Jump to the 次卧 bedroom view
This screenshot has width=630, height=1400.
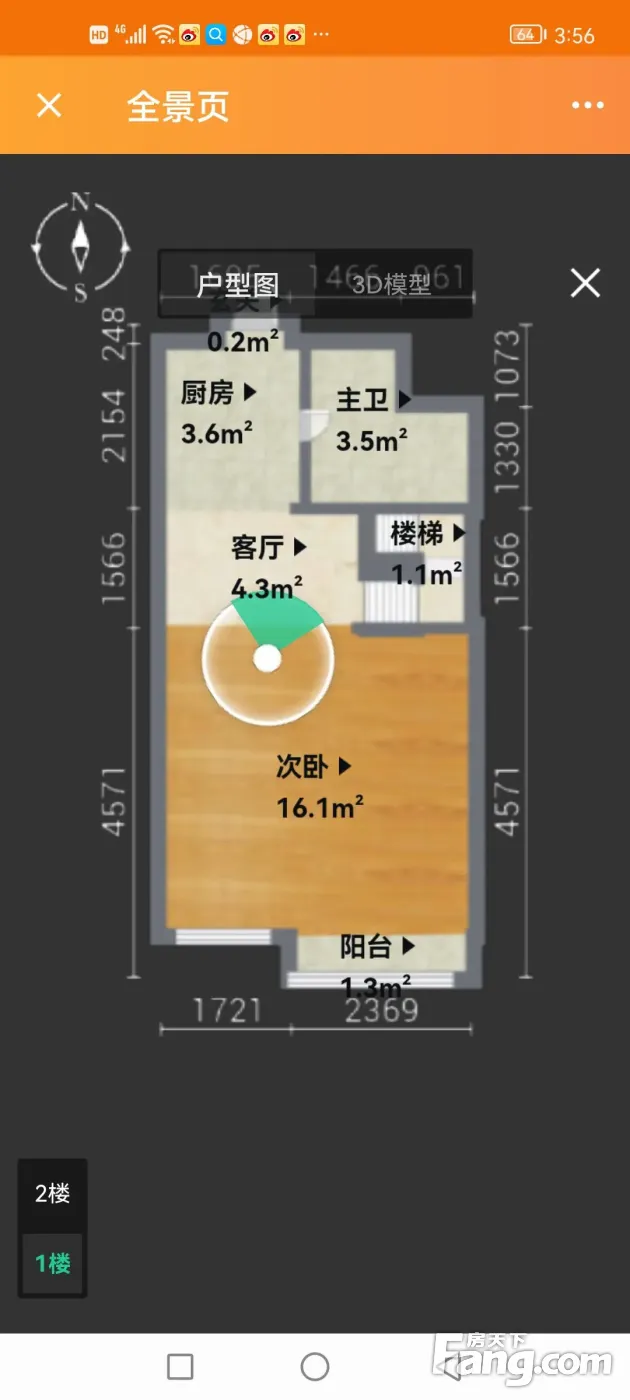click(x=314, y=767)
